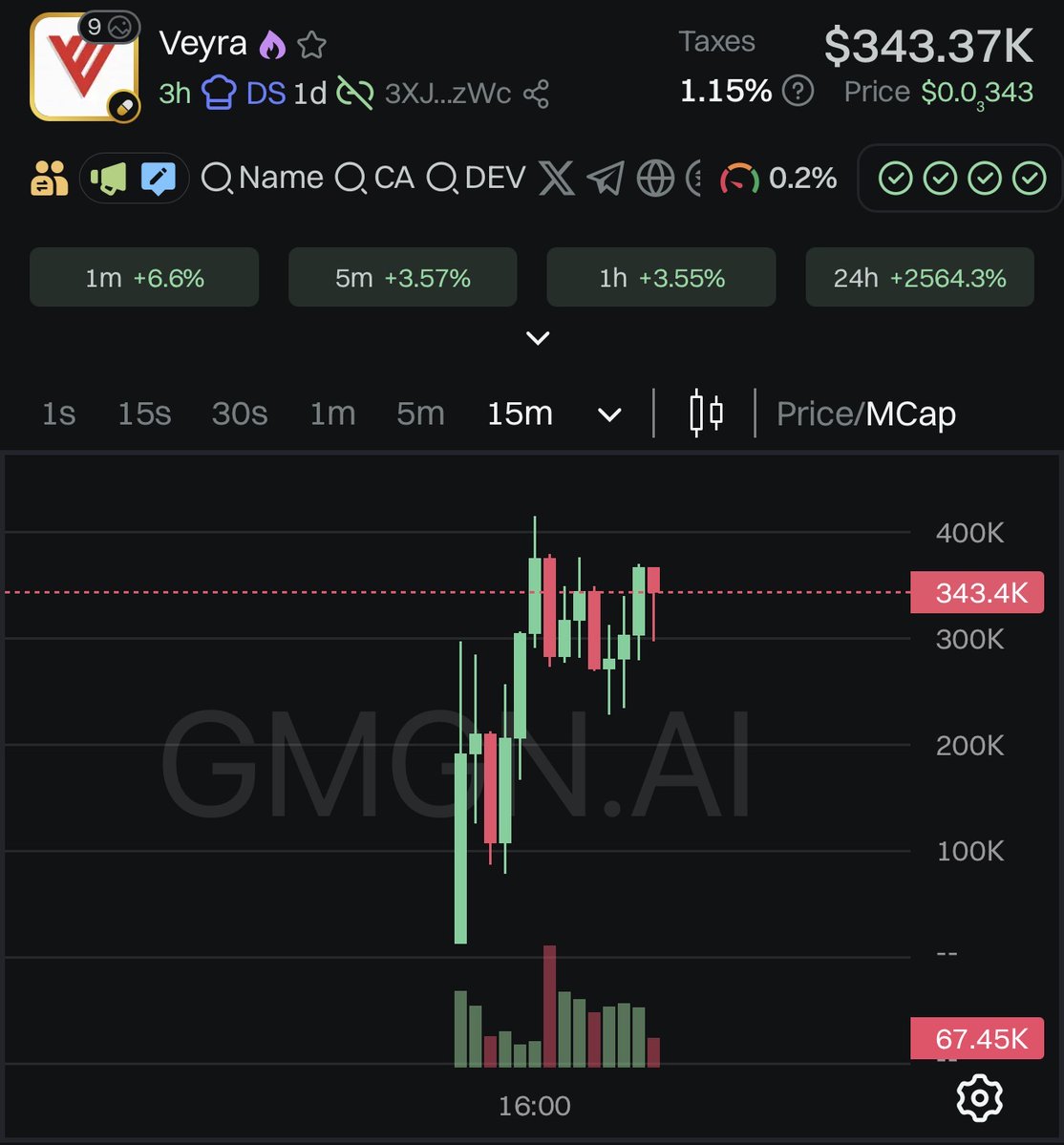
Task: Search by DEV
Action: (477, 178)
